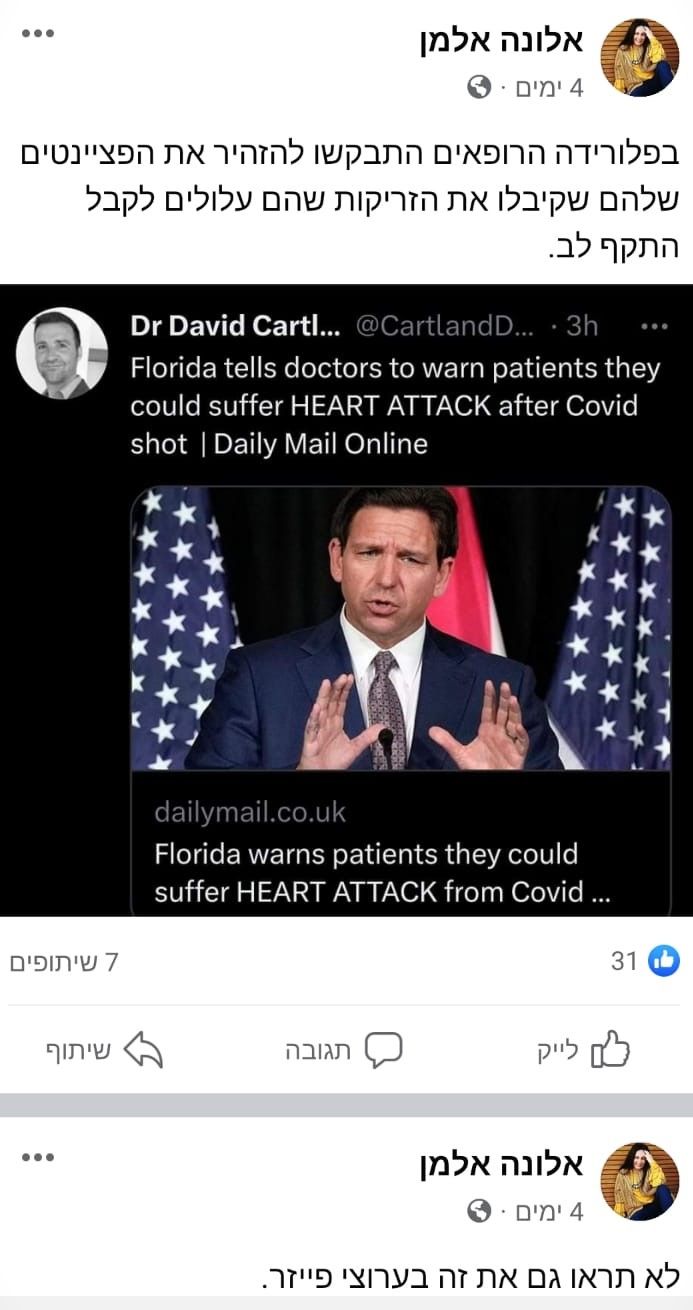Open author name אלונה אלמן on second post
The width and height of the screenshot is (693, 1310).
tap(503, 1166)
